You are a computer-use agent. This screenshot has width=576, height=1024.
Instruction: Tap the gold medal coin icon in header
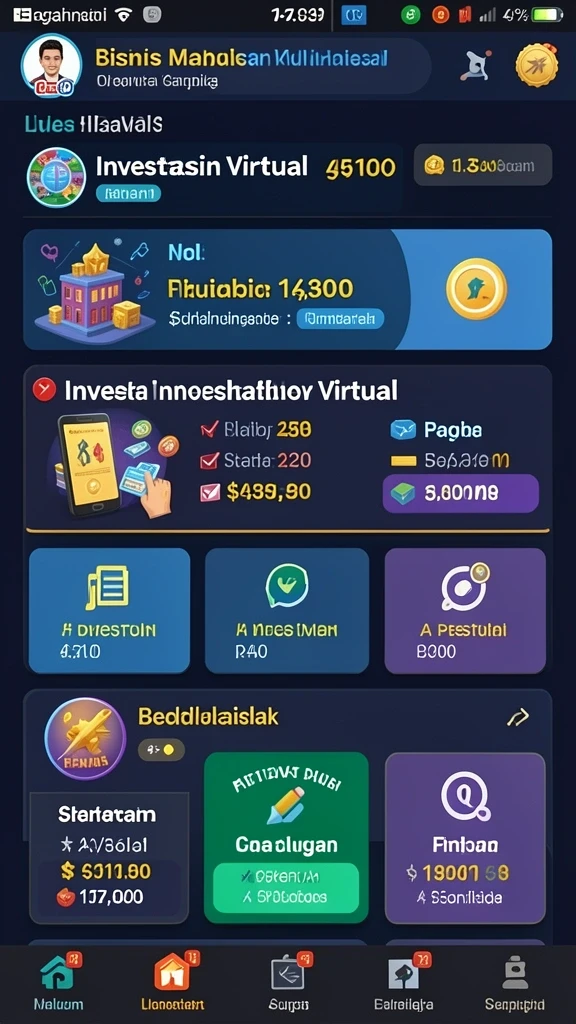coord(537,65)
